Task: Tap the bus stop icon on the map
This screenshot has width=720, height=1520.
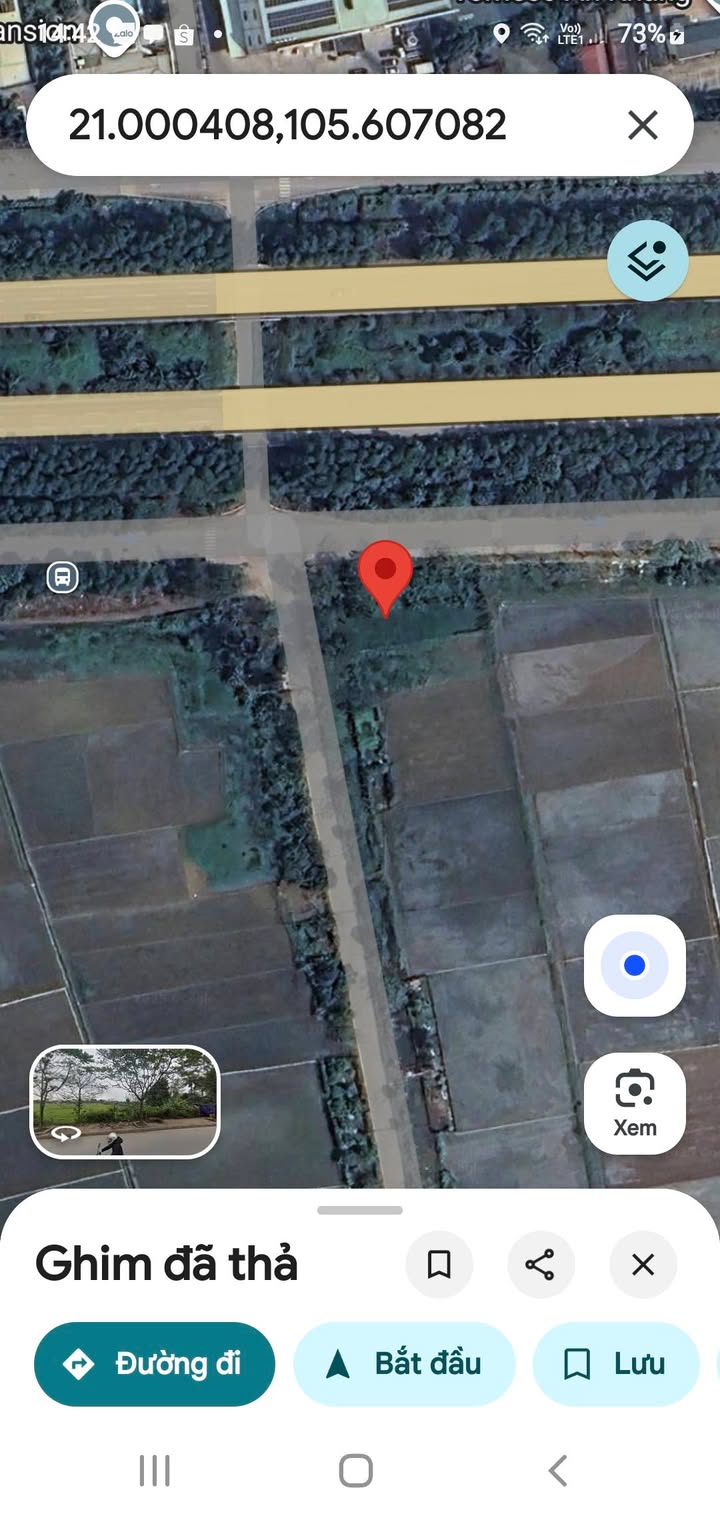Action: [x=62, y=577]
